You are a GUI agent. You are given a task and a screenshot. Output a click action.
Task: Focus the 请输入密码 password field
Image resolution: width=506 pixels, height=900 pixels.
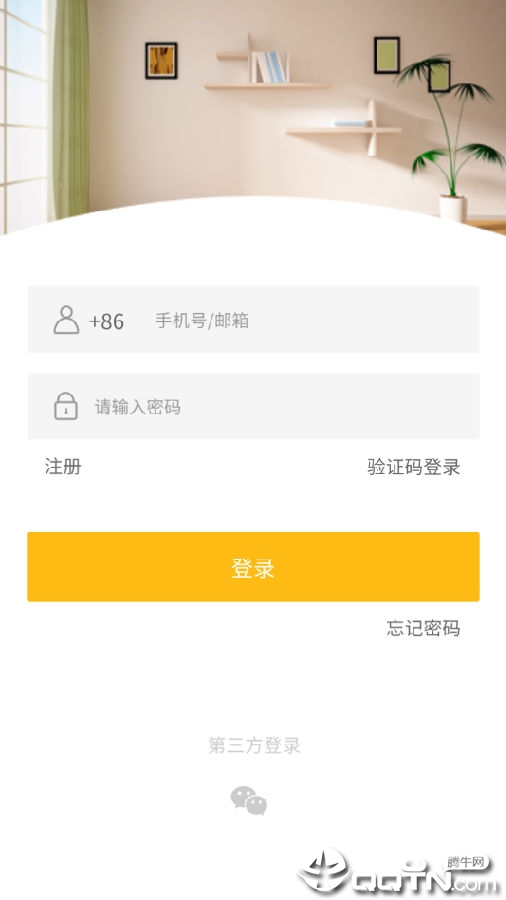(254, 406)
